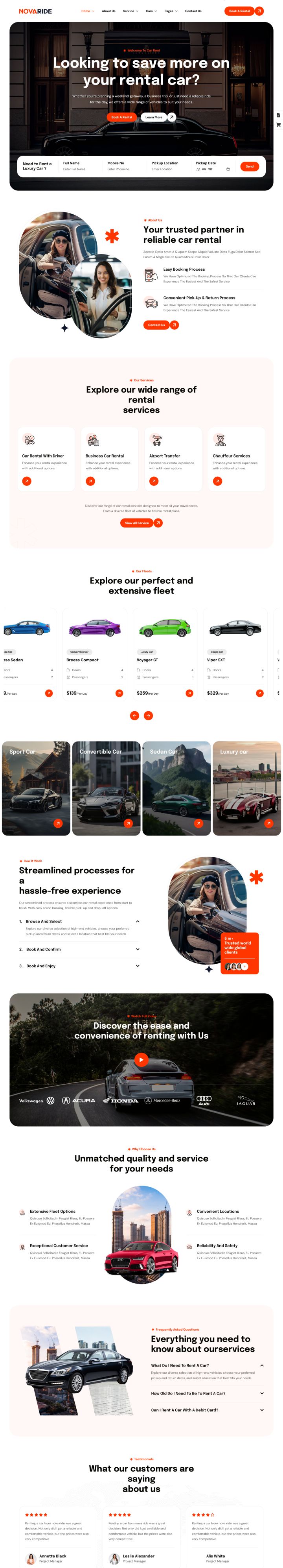Viewport: 283px width, 1568px height.
Task: Open the About Us nav link
Action: (x=108, y=11)
